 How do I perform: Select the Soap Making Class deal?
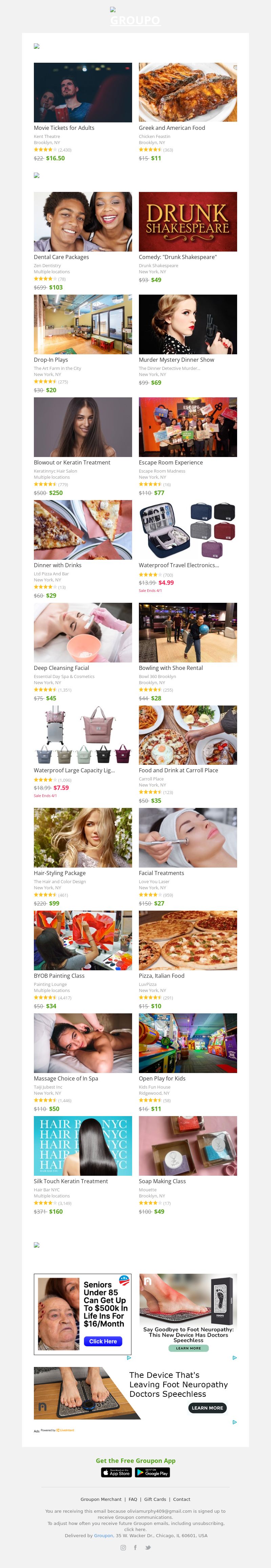(188, 1146)
